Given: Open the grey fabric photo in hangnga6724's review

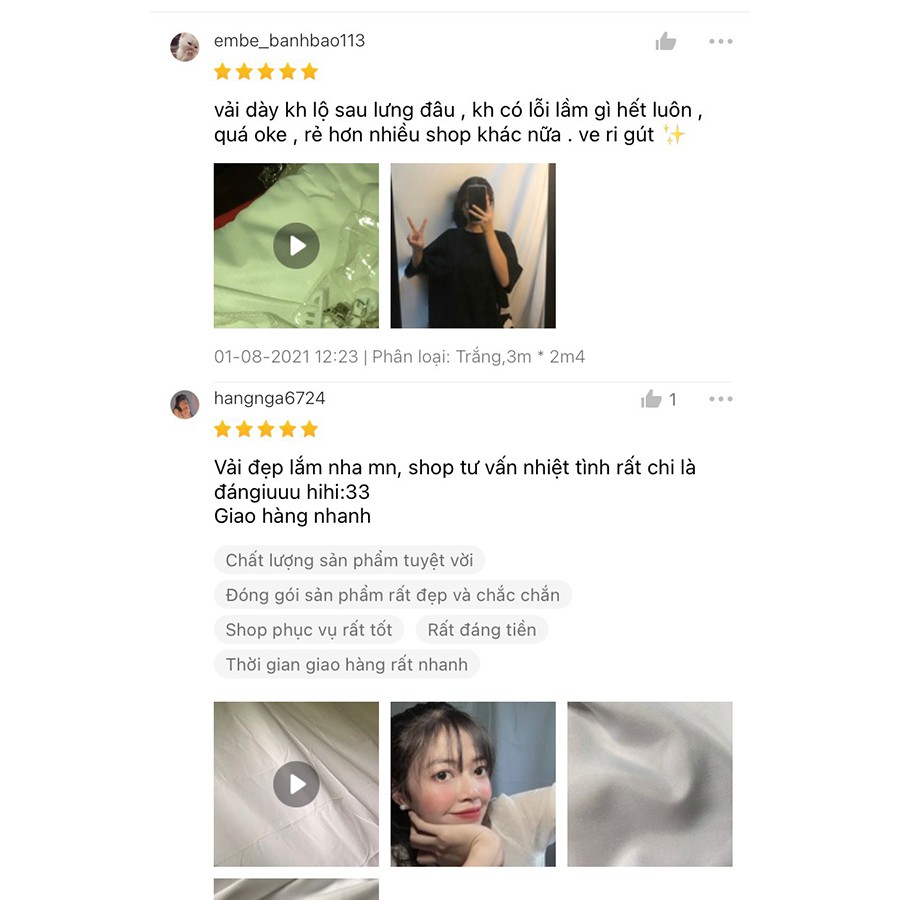Looking at the screenshot, I should (x=650, y=784).
